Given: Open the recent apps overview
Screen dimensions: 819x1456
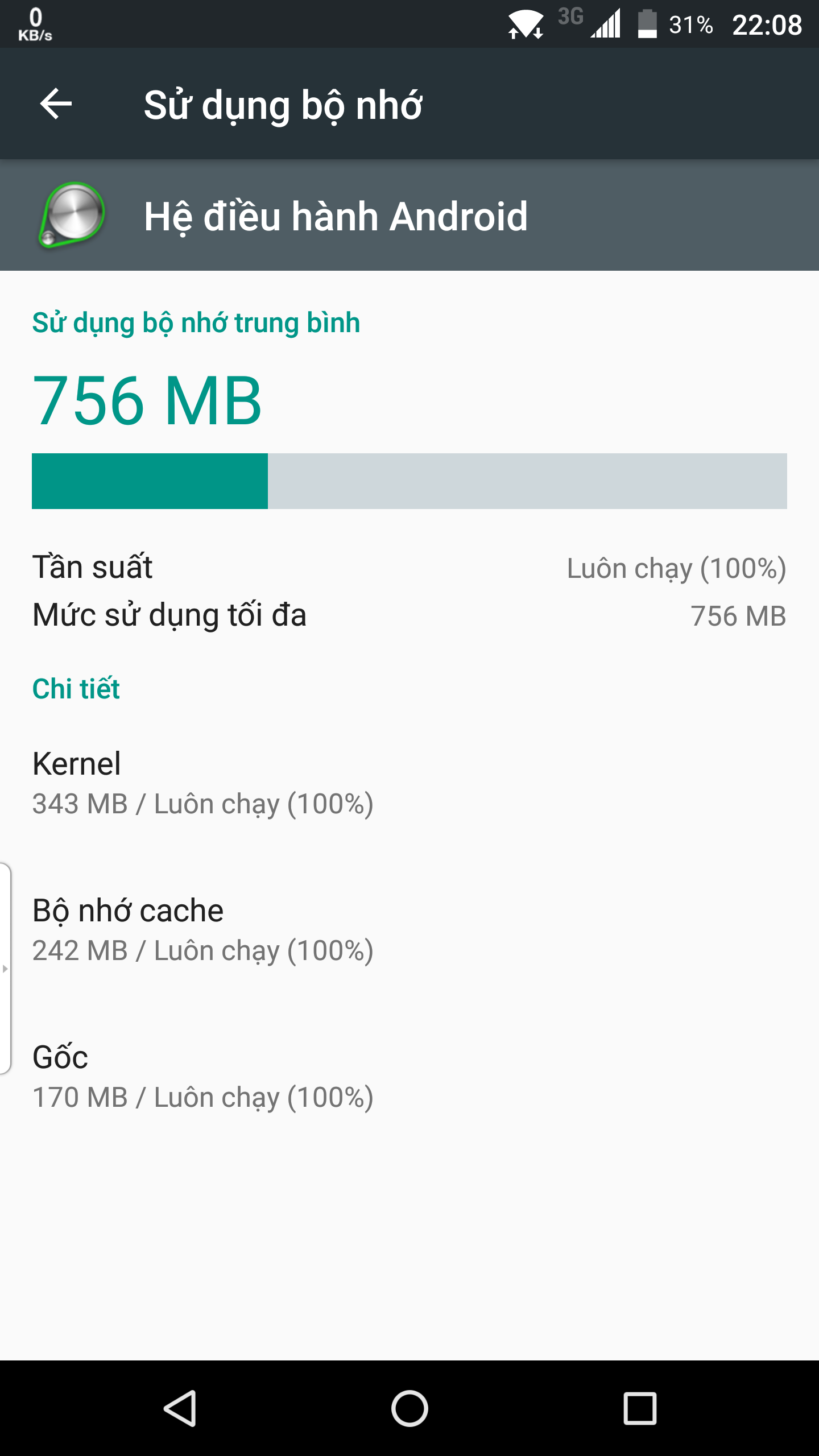Looking at the screenshot, I should tap(640, 1408).
